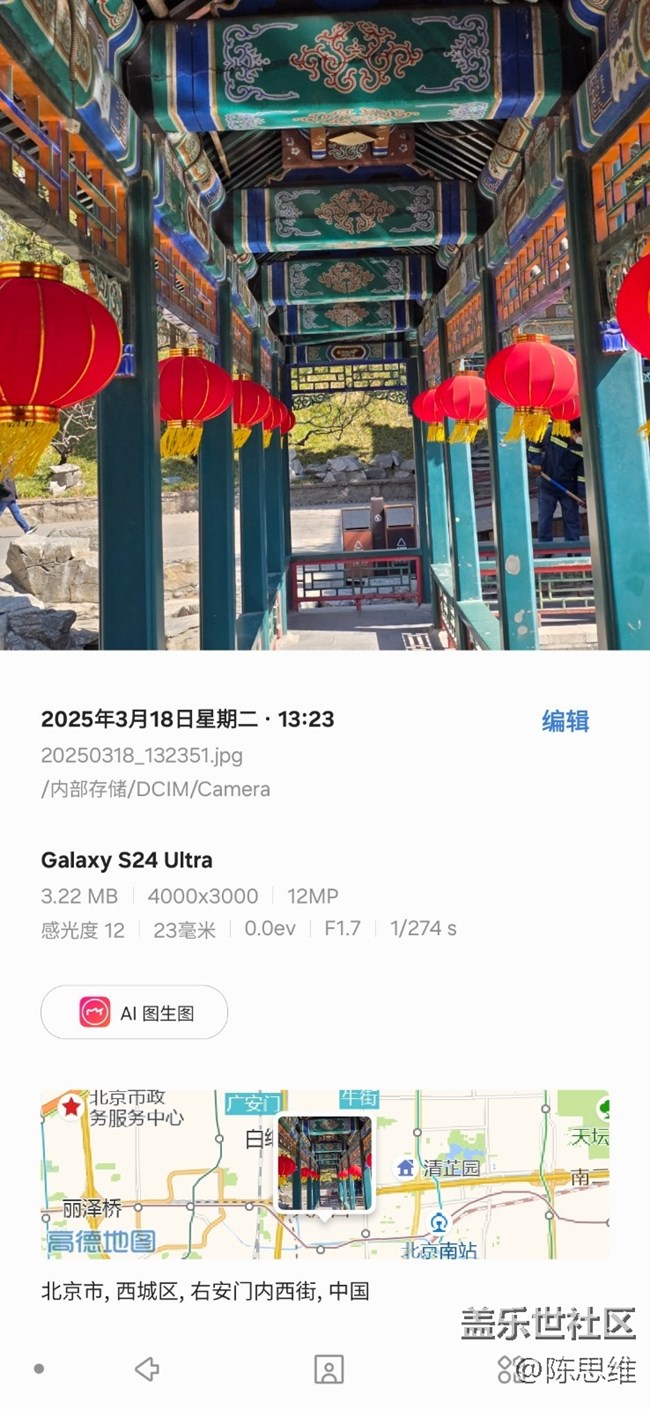Tap 编辑 to edit photo details
The width and height of the screenshot is (650, 1409).
point(565,721)
